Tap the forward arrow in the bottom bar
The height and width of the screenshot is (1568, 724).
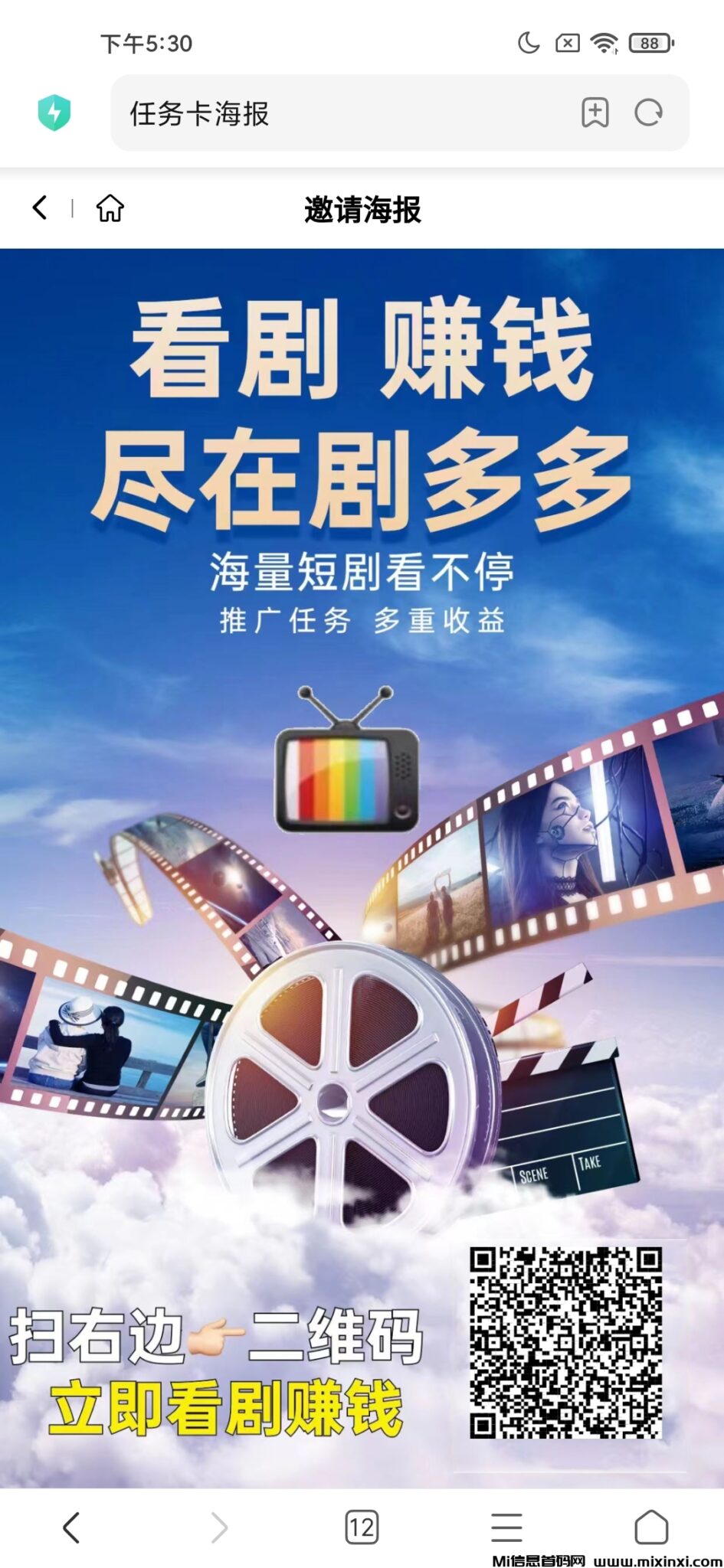(217, 1528)
